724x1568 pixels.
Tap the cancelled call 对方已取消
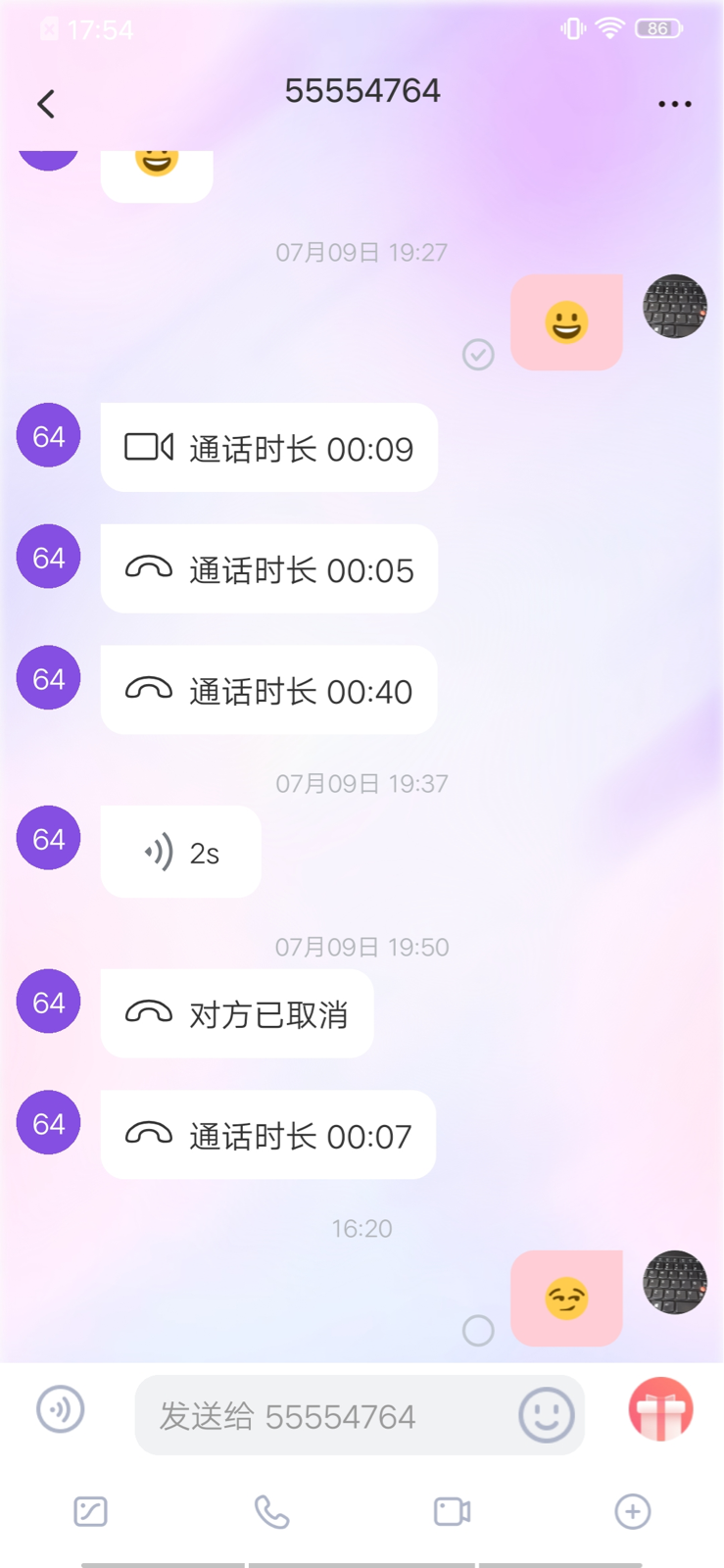237,1014
